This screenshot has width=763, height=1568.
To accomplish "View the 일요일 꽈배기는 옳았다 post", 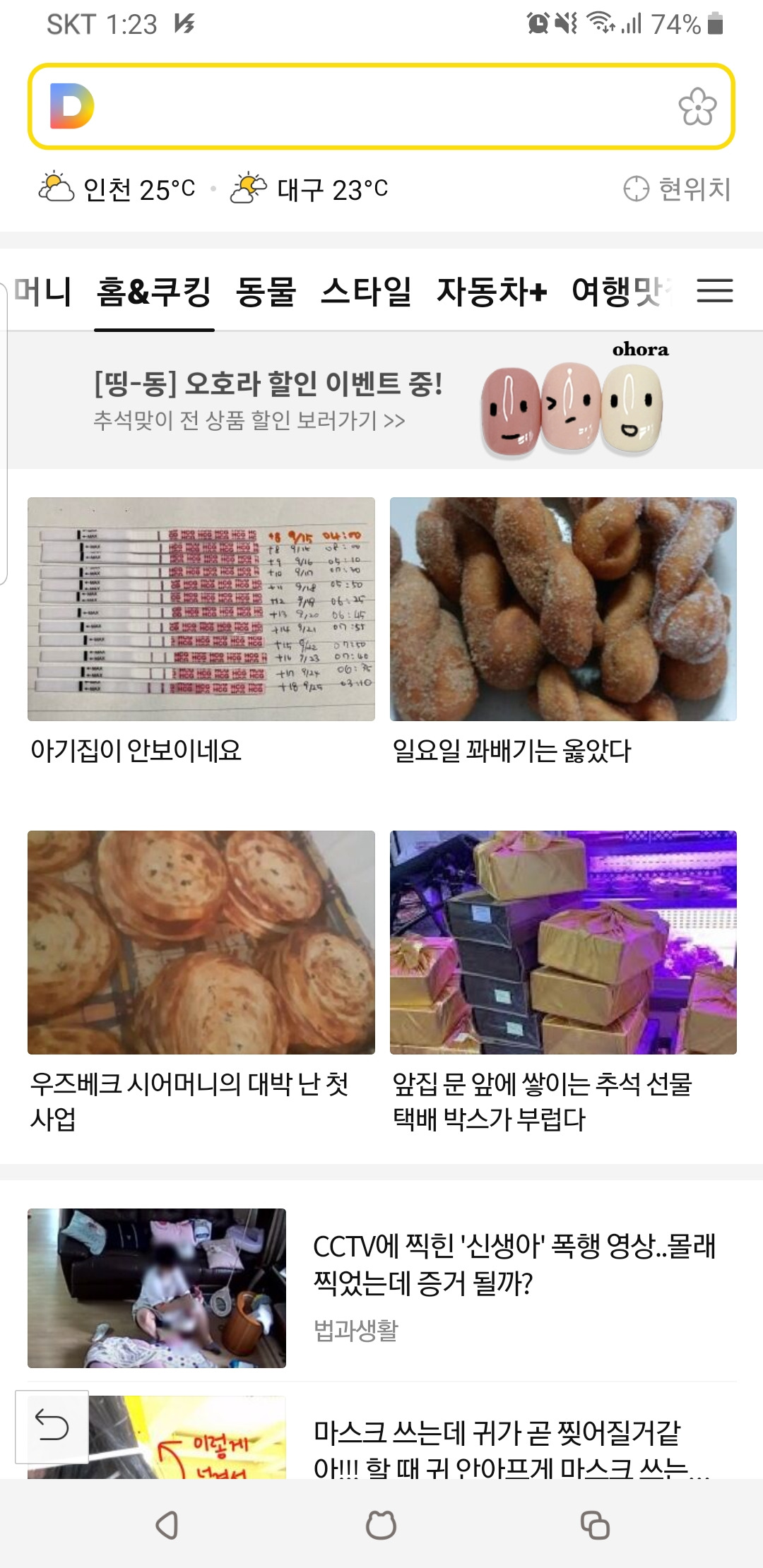I will (x=563, y=630).
